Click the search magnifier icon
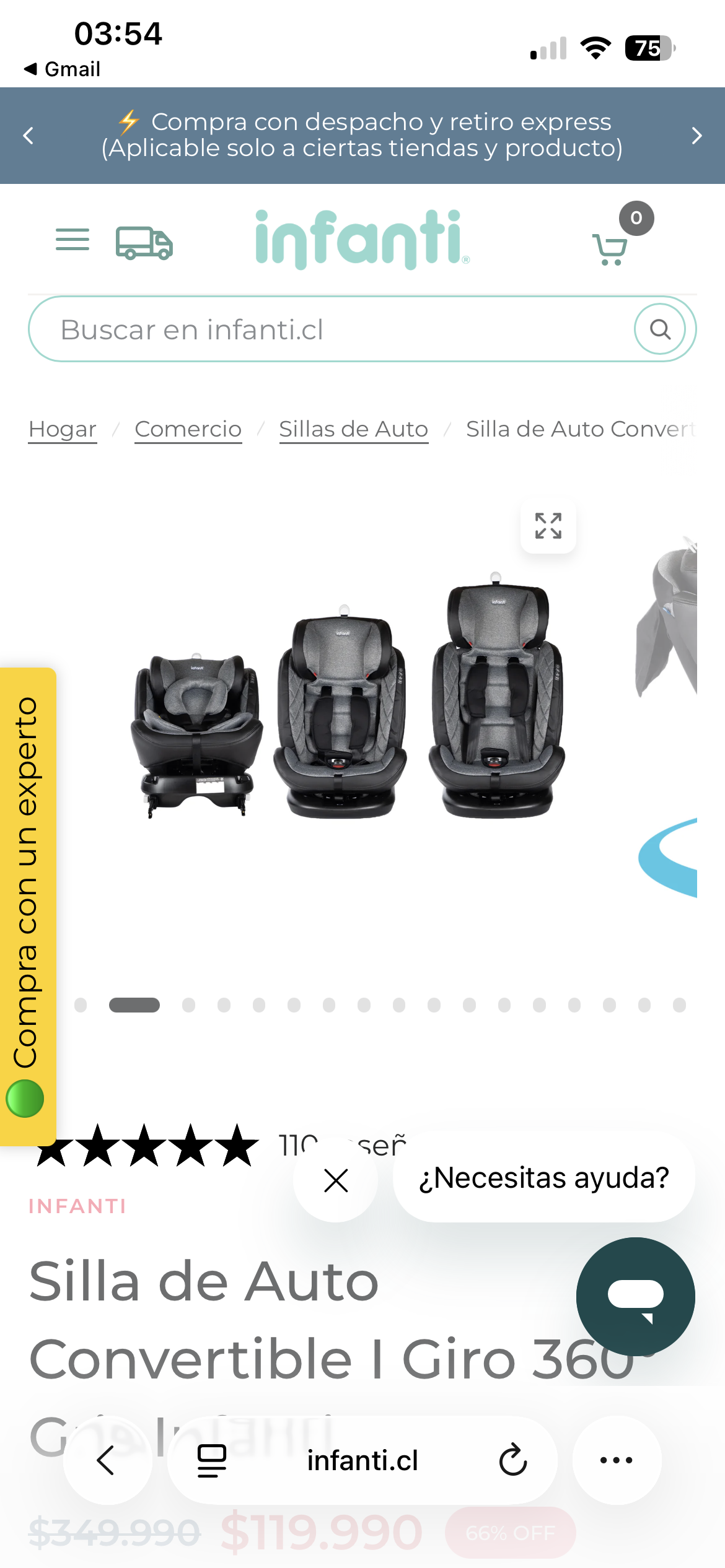 point(660,328)
